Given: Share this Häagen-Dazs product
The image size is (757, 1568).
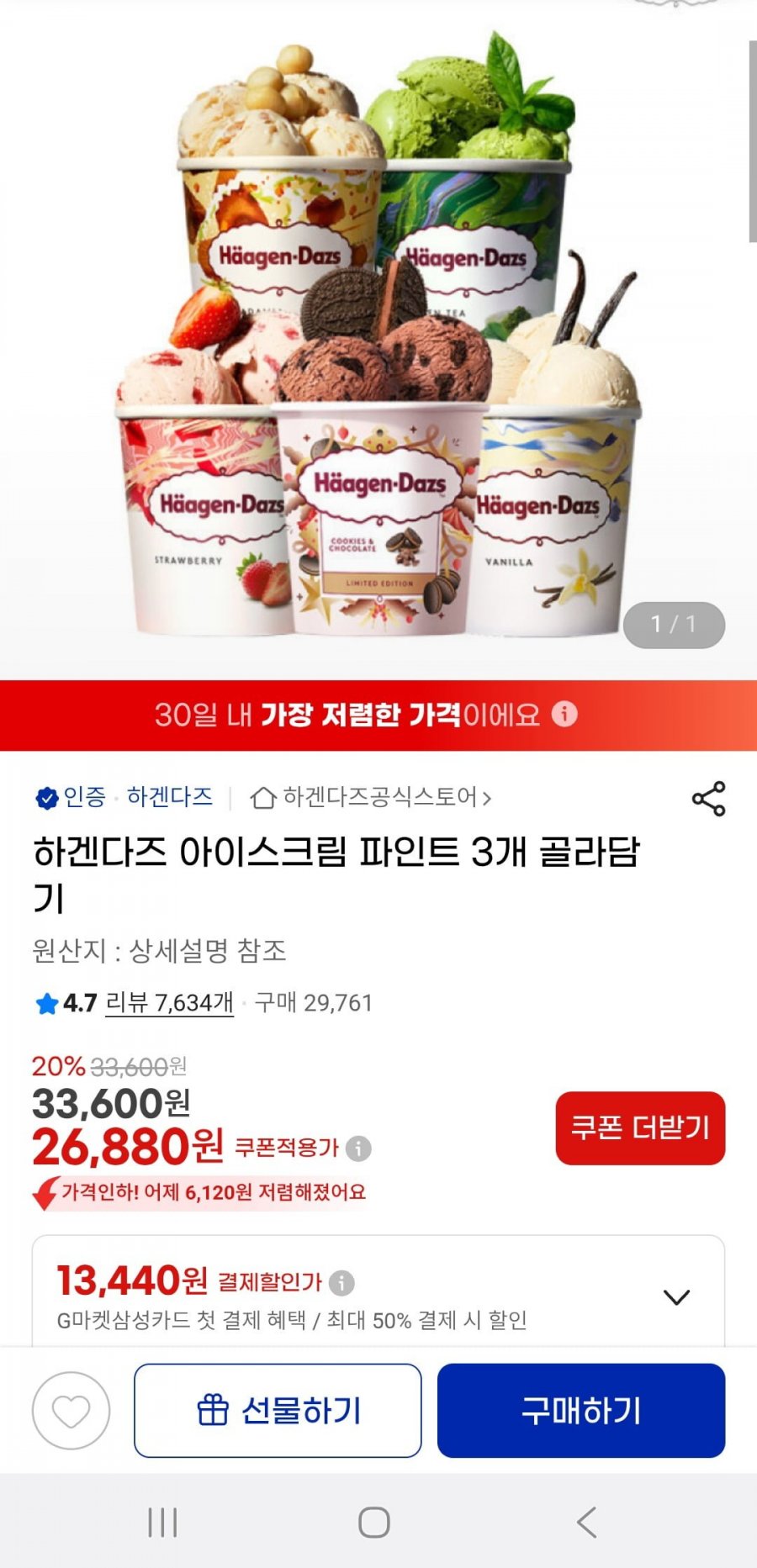Looking at the screenshot, I should pos(708,799).
